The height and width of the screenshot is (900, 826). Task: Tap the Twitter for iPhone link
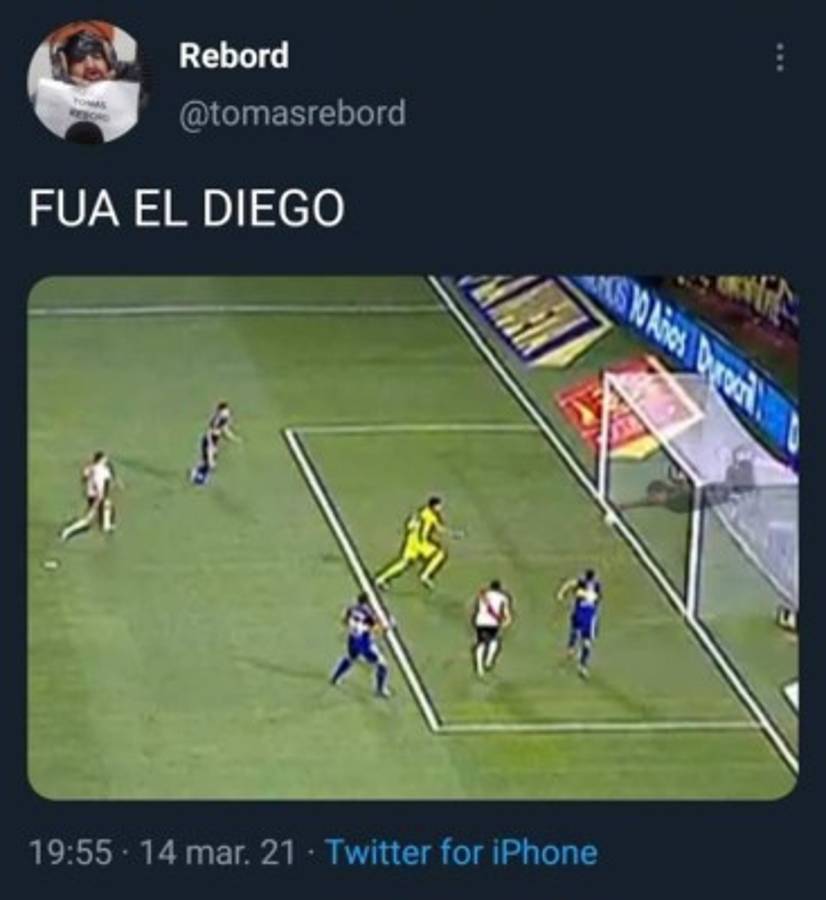pyautogui.click(x=461, y=853)
